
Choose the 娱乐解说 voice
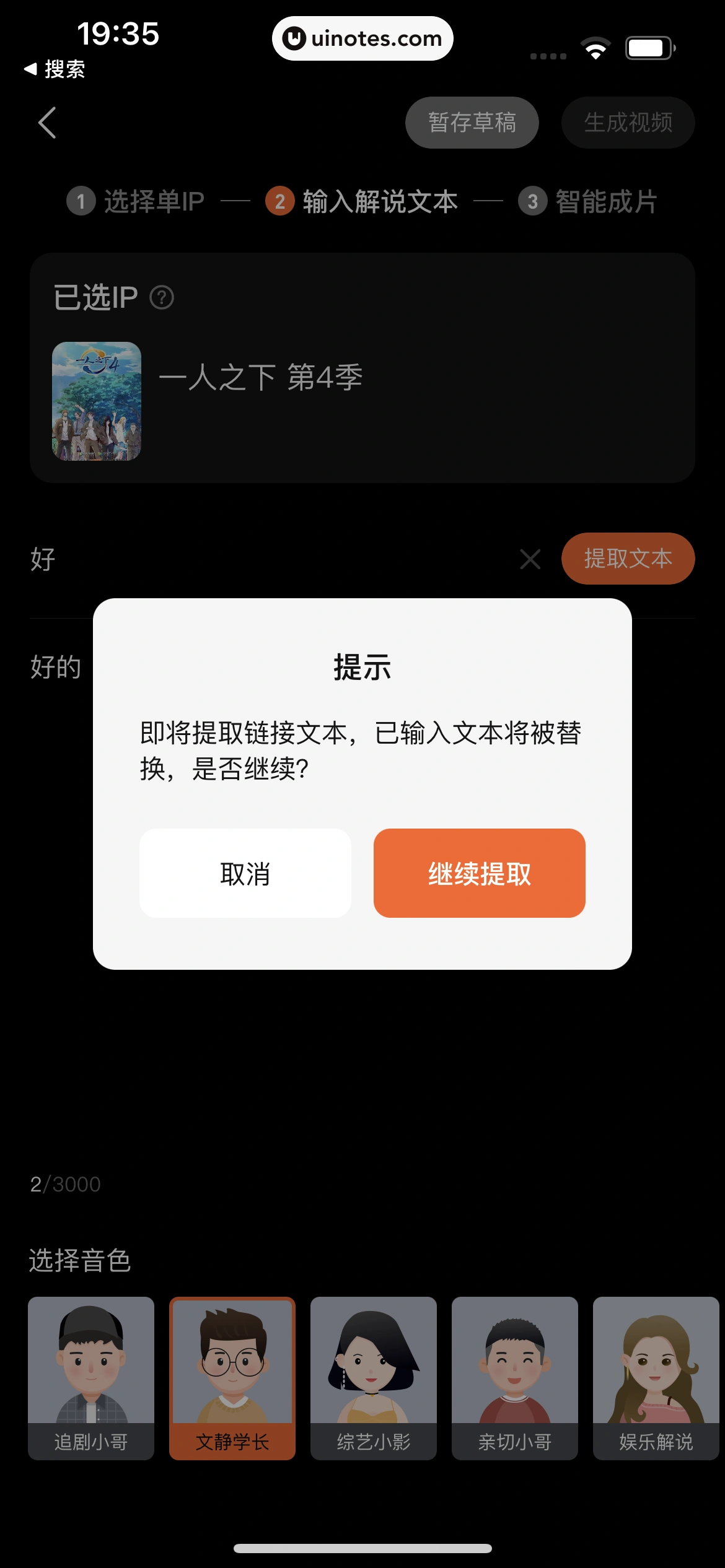pyautogui.click(x=656, y=1378)
